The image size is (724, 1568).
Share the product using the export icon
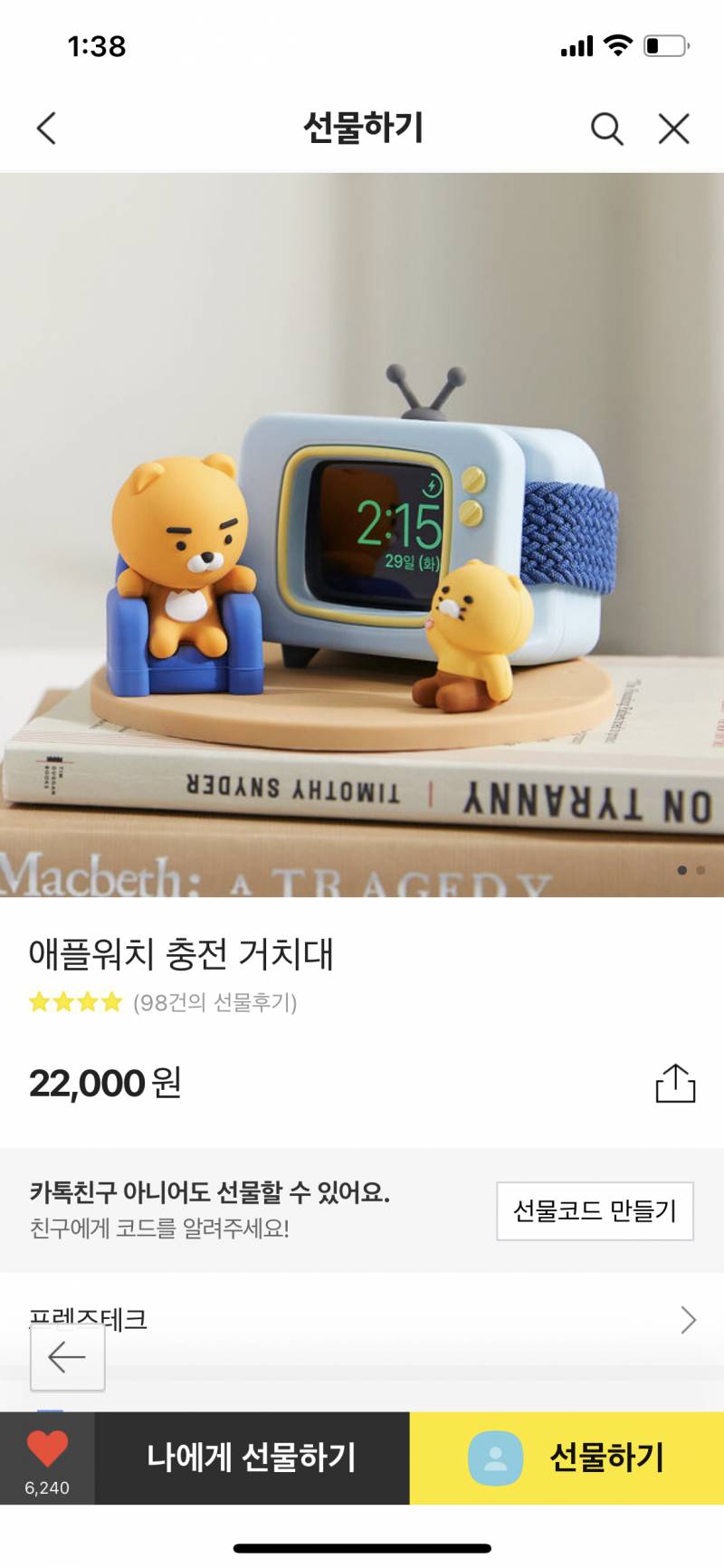coord(673,1085)
